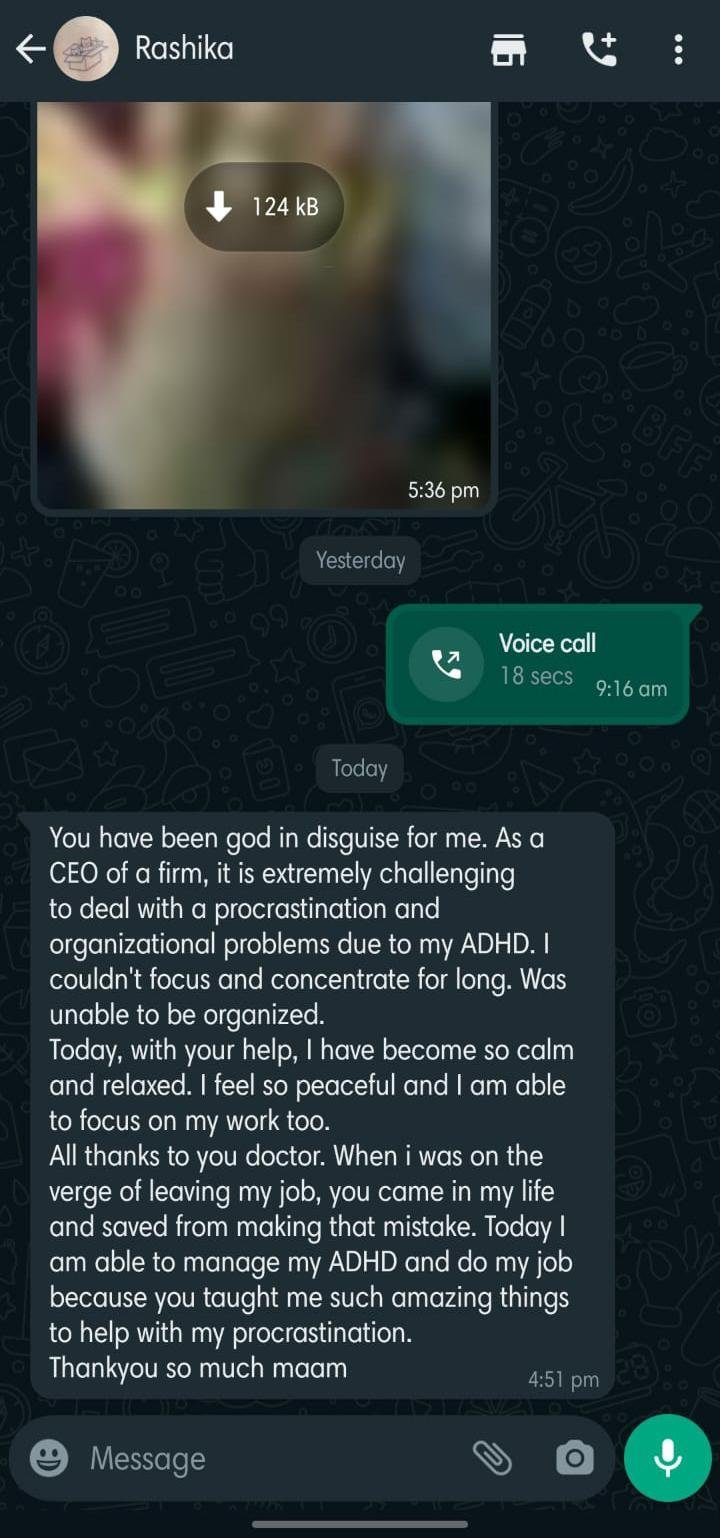The height and width of the screenshot is (1538, 720).
Task: Open Rashika's contact profile
Action: tap(184, 48)
